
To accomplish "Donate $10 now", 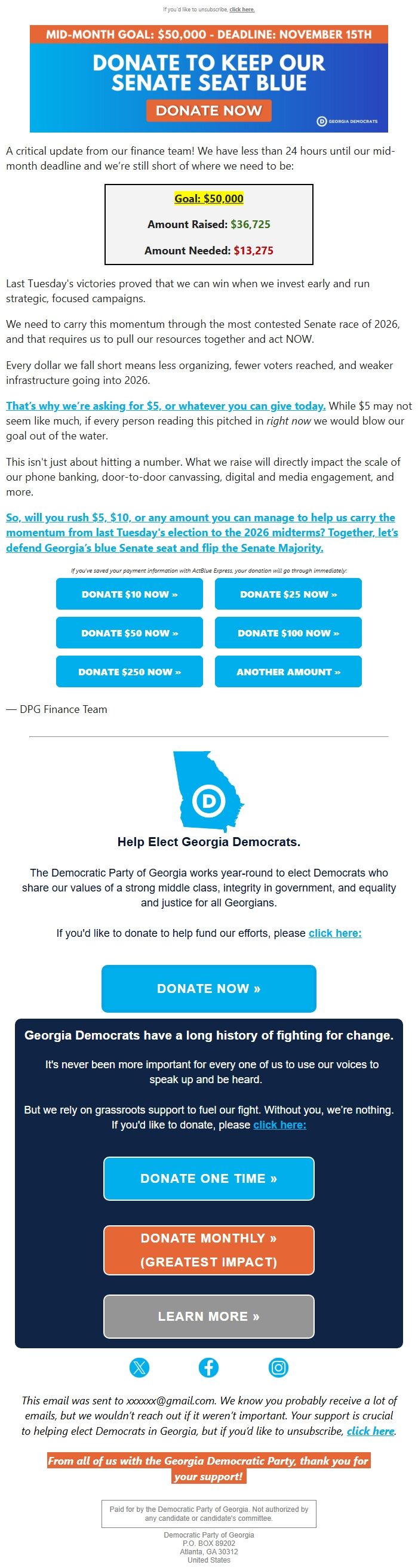I will click(x=129, y=594).
